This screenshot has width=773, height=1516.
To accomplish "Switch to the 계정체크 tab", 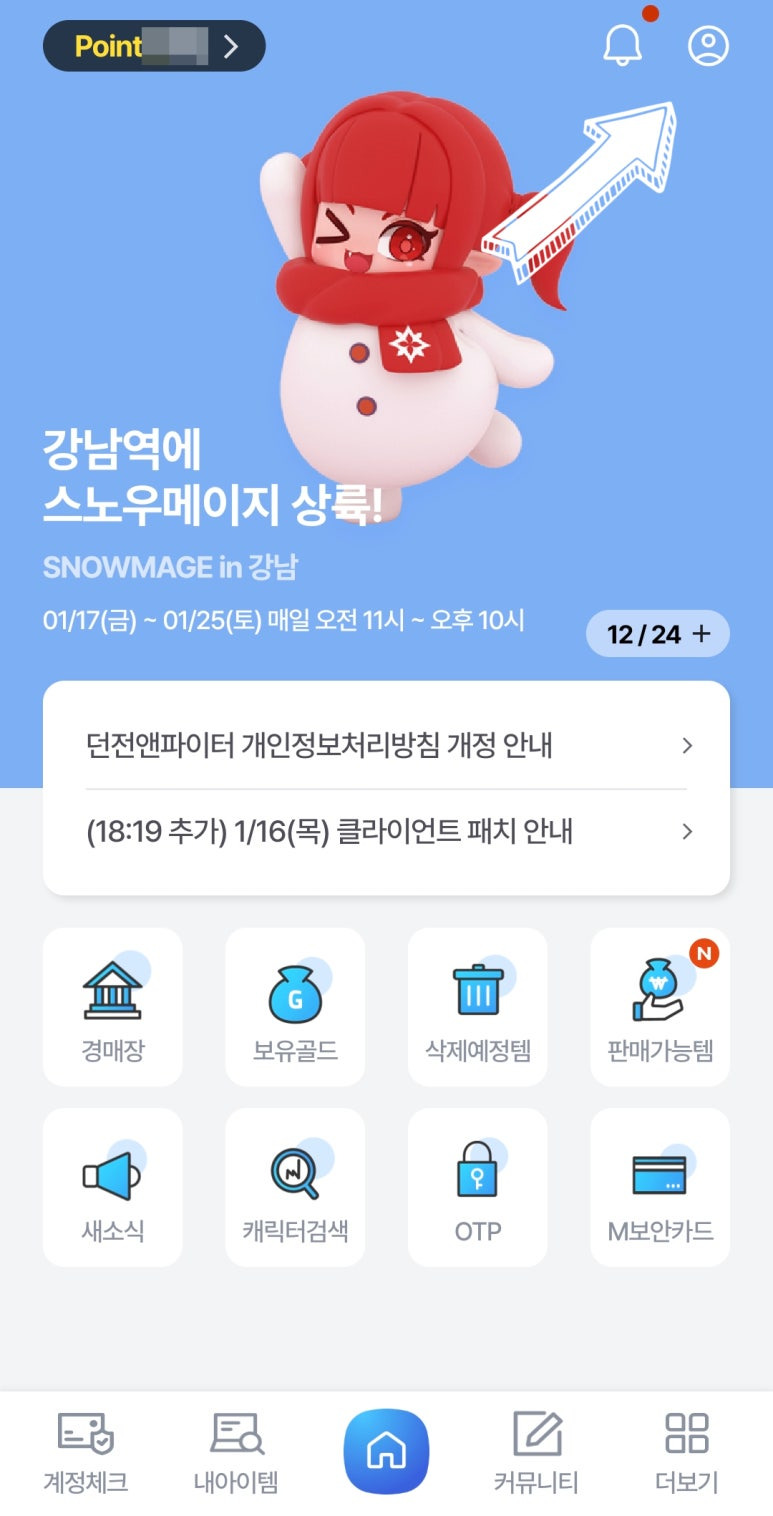I will pos(86,1452).
